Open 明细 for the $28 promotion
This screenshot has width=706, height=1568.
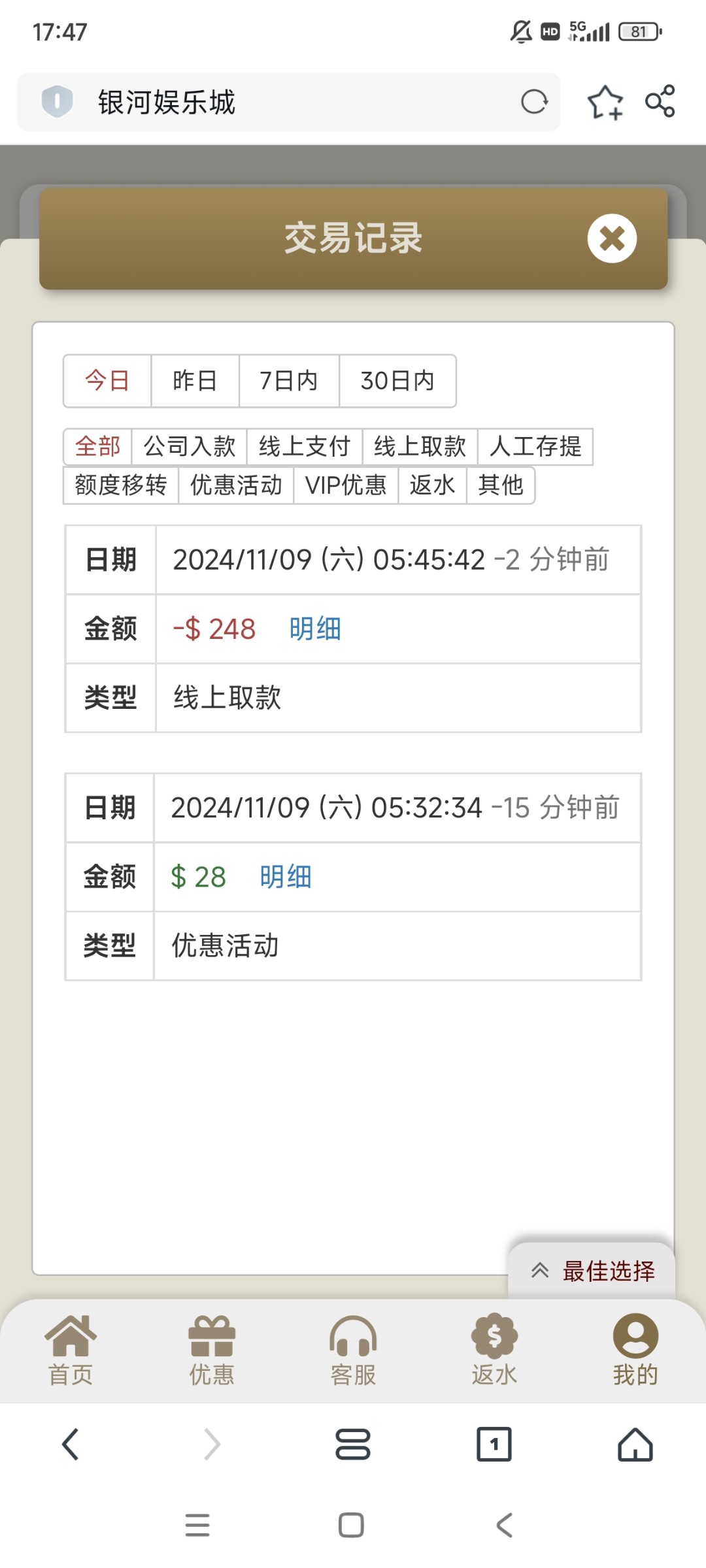click(x=286, y=877)
